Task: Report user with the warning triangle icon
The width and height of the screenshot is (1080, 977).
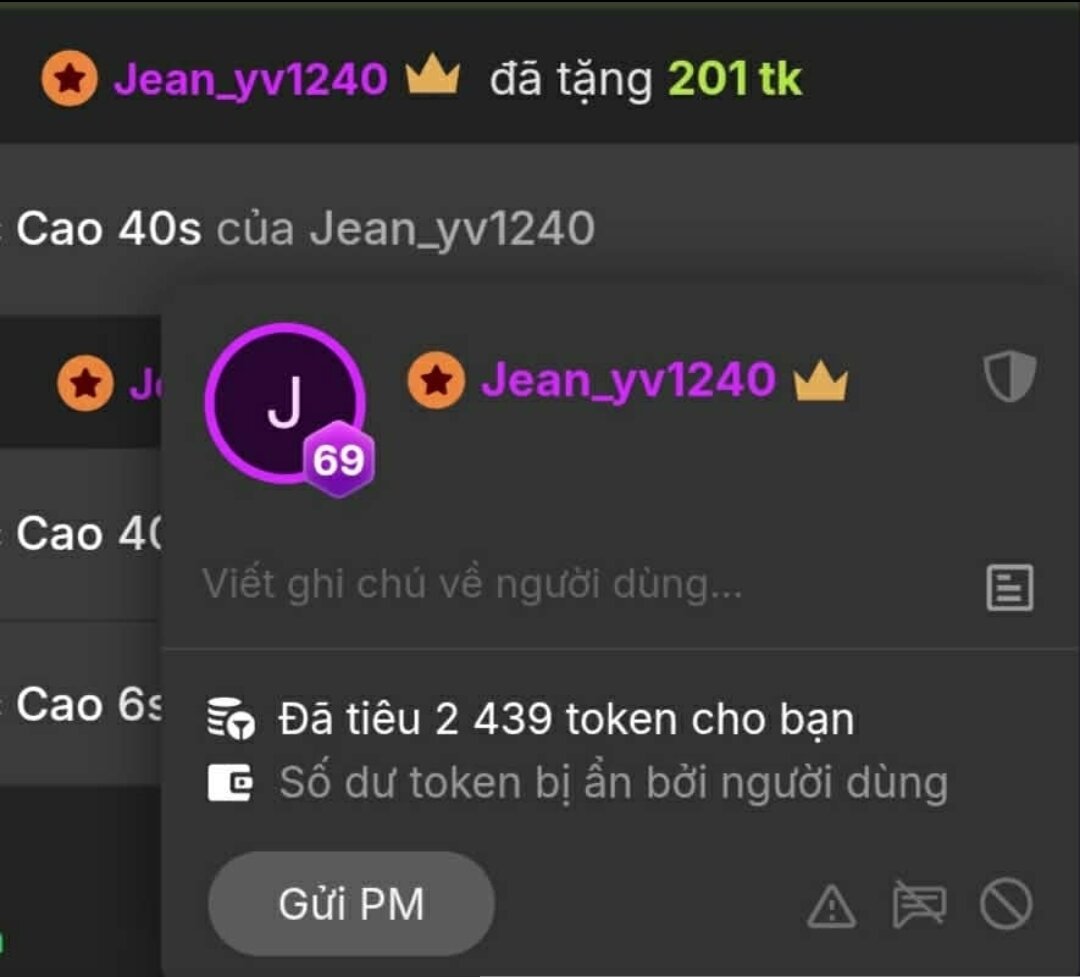Action: [x=831, y=907]
